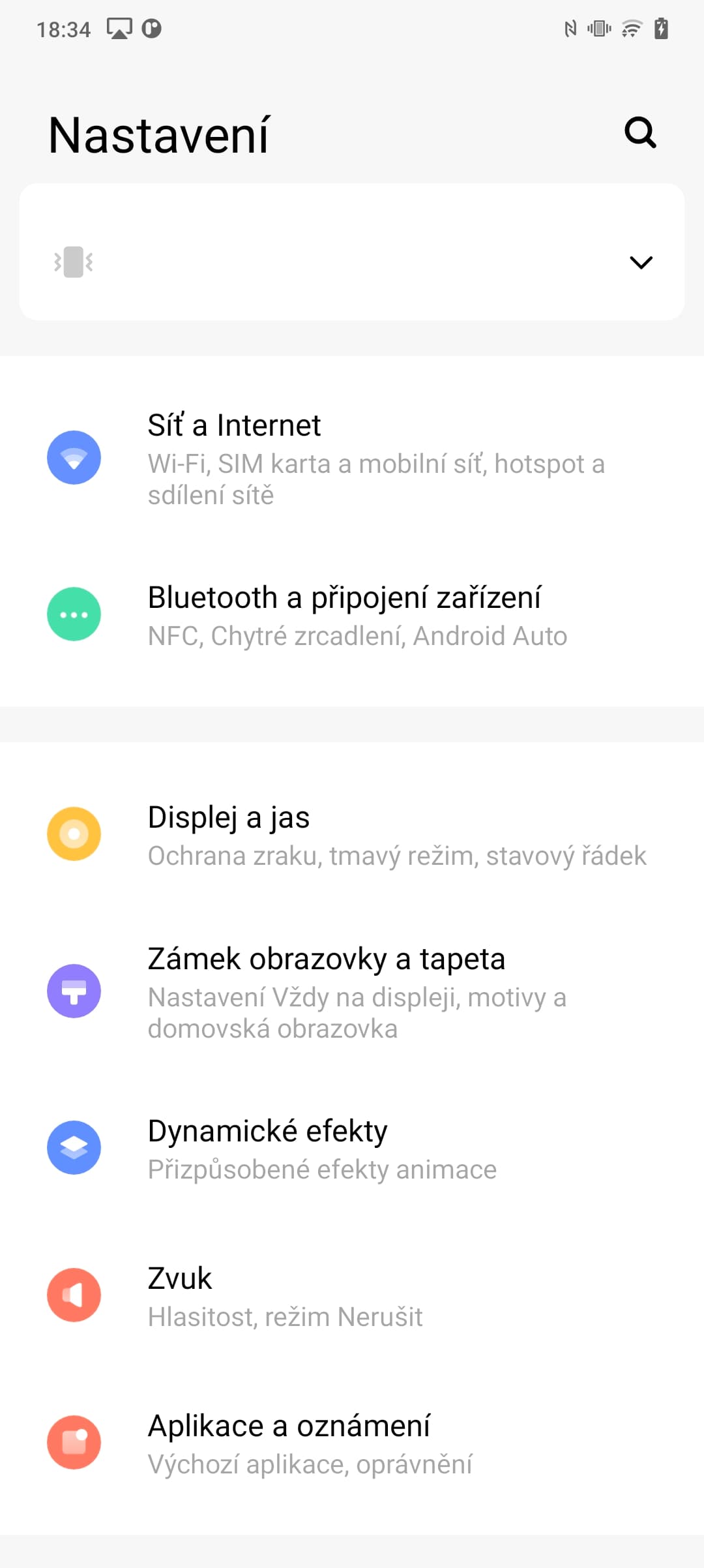Open Zvuk settings
The height and width of the screenshot is (1568, 704).
(352, 1296)
